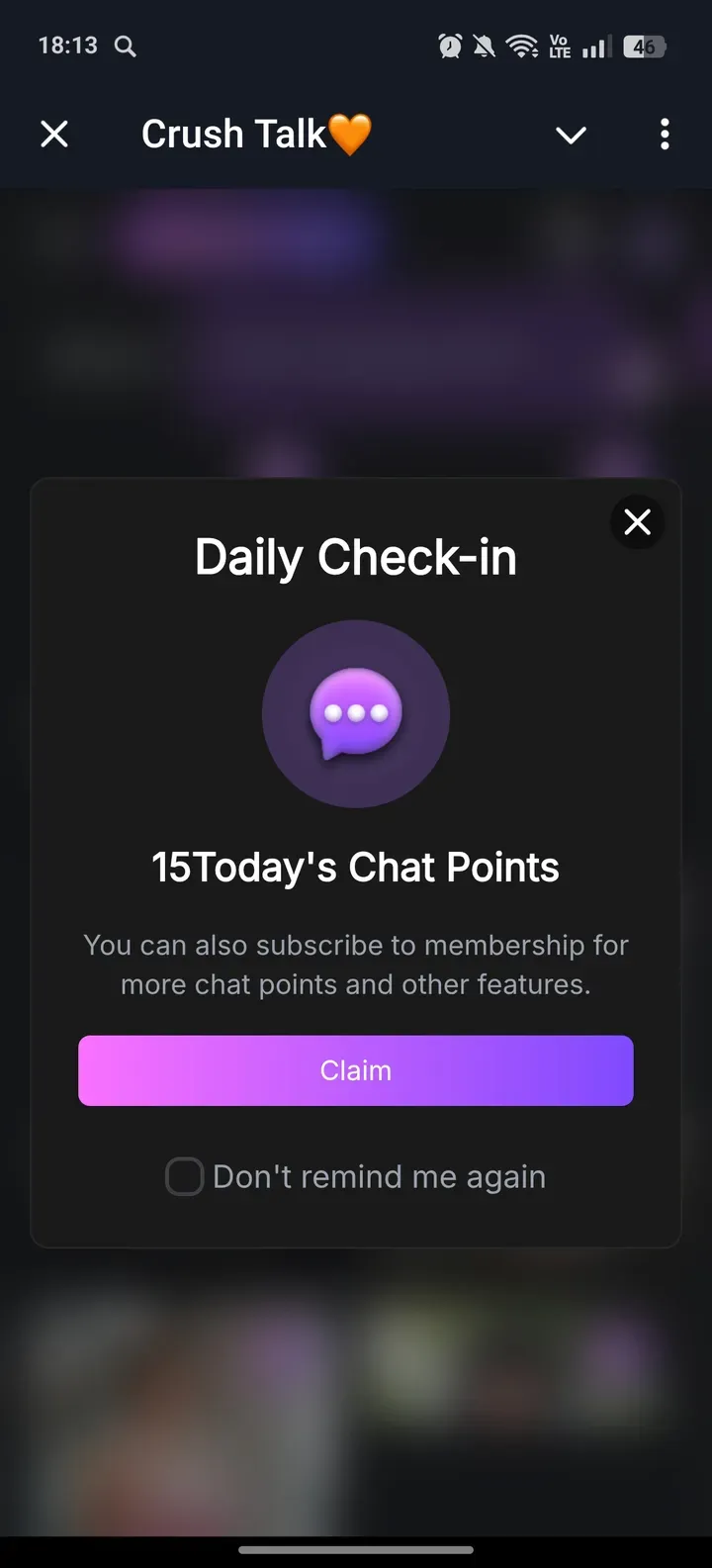Screen dimensions: 712x1568
Task: Claim today's chat points
Action: pos(355,1070)
